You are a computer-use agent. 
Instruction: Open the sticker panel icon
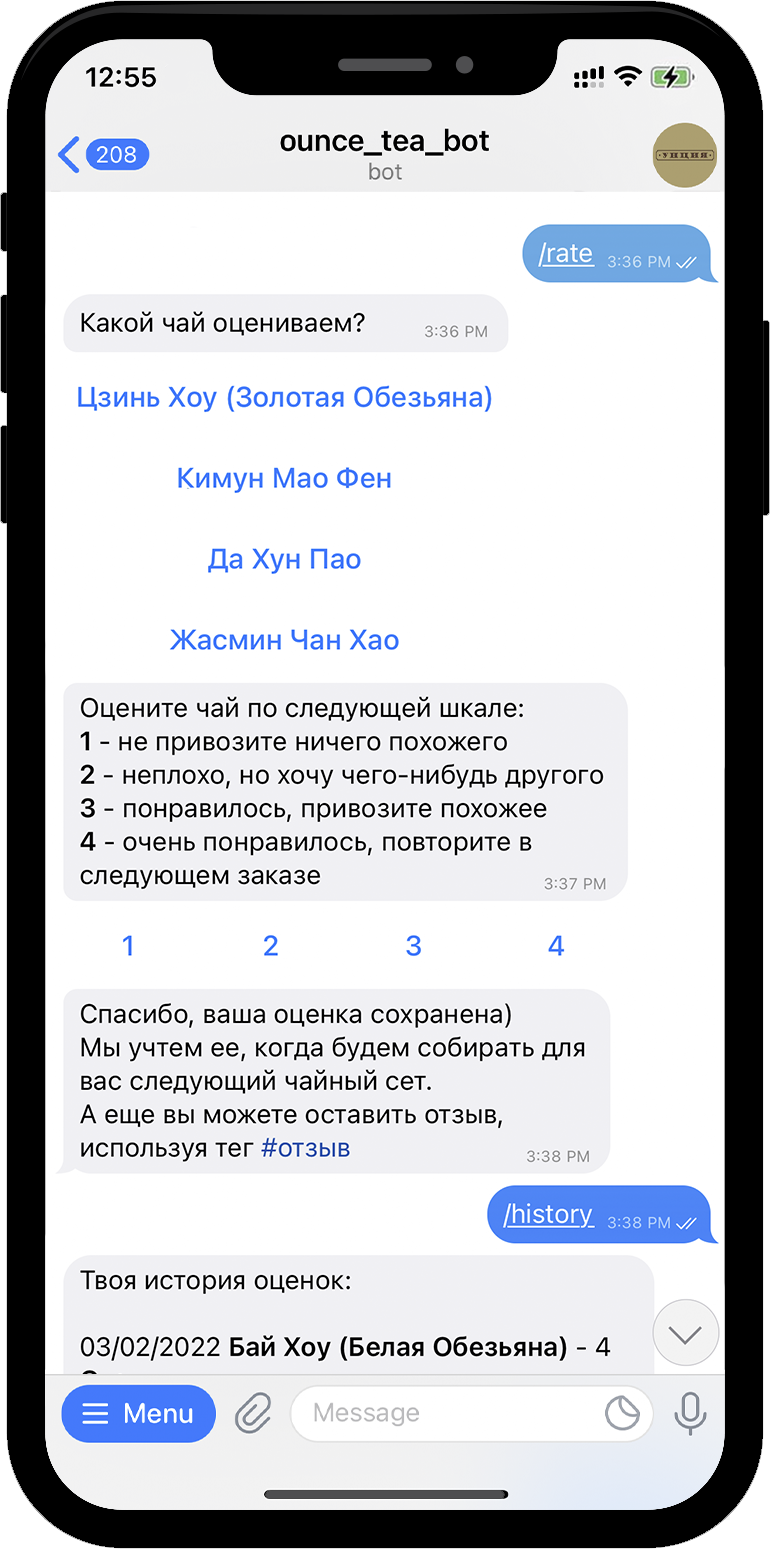click(623, 1413)
